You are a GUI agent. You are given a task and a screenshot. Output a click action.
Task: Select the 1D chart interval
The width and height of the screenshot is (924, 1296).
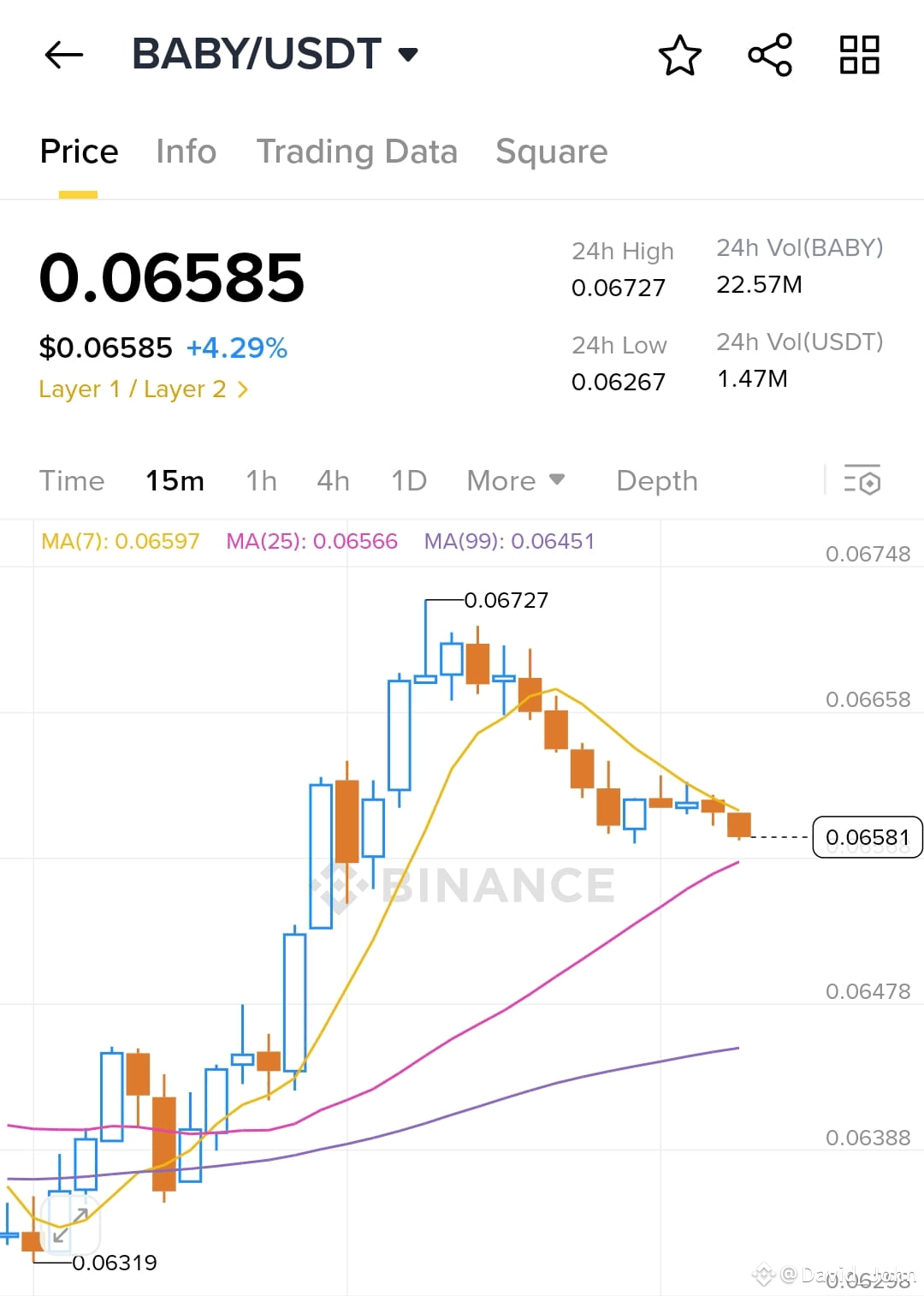(x=408, y=481)
